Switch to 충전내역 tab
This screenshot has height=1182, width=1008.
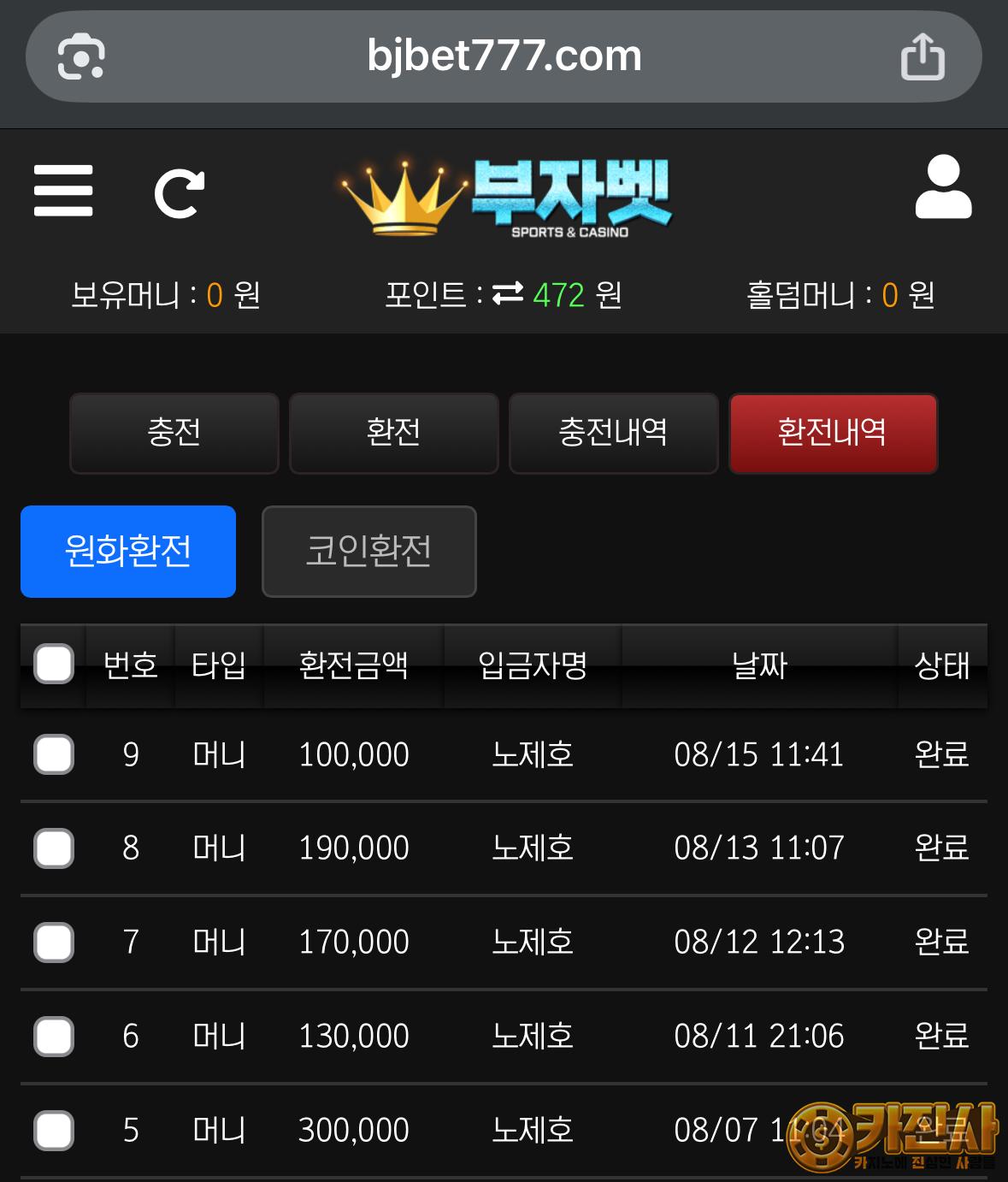pyautogui.click(x=613, y=433)
